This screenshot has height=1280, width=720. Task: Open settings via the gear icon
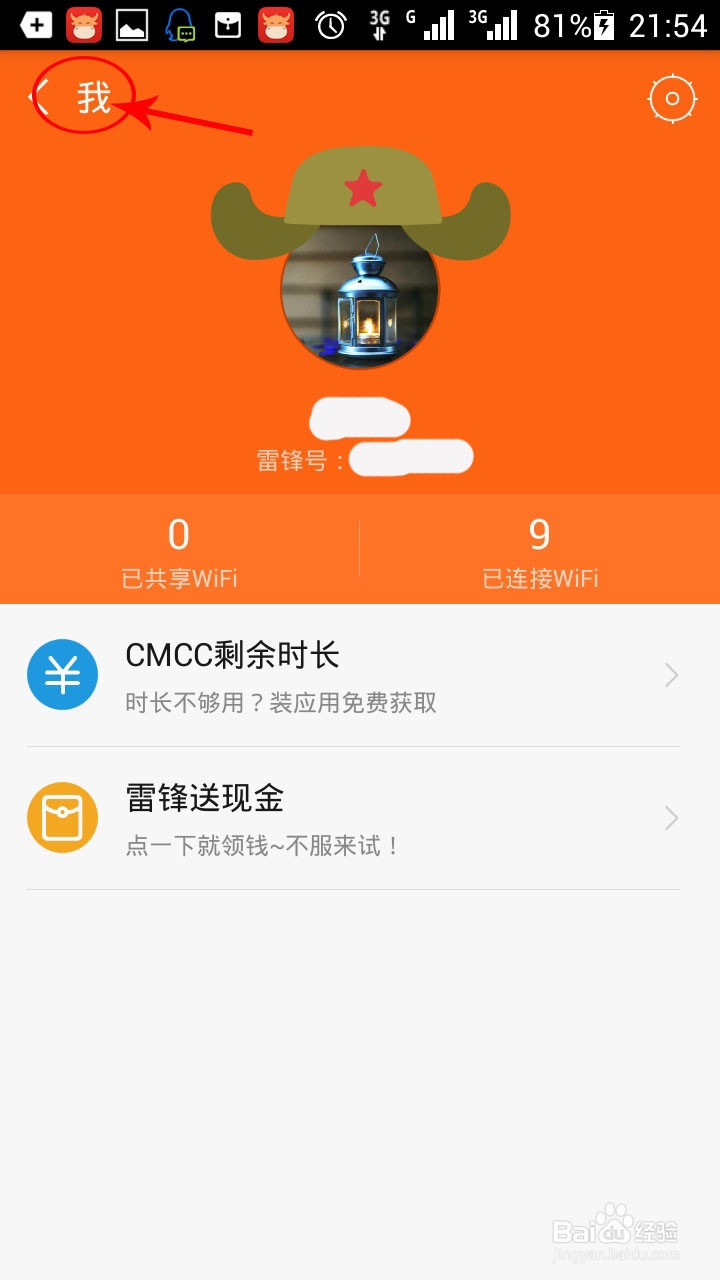tap(671, 98)
